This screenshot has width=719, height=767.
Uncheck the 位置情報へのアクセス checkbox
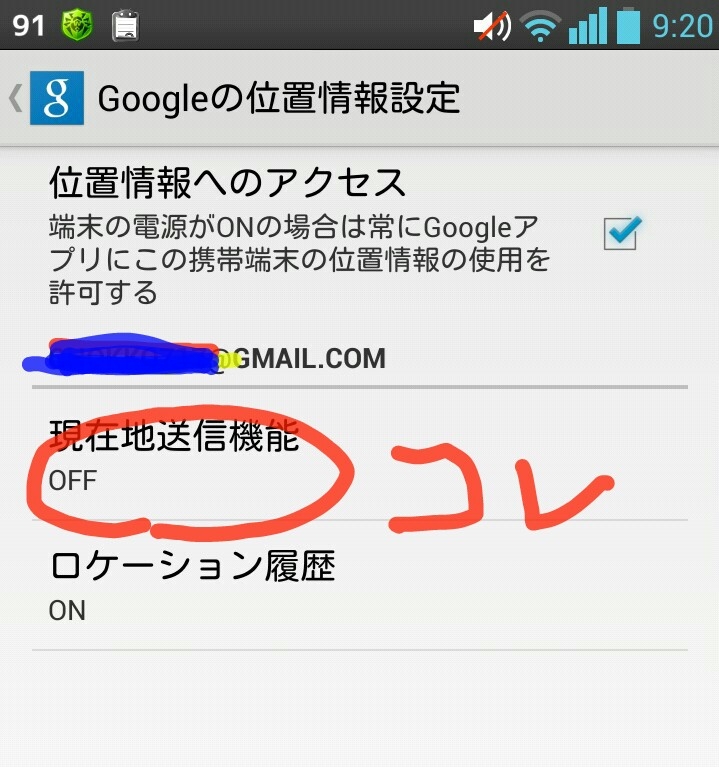tap(621, 233)
